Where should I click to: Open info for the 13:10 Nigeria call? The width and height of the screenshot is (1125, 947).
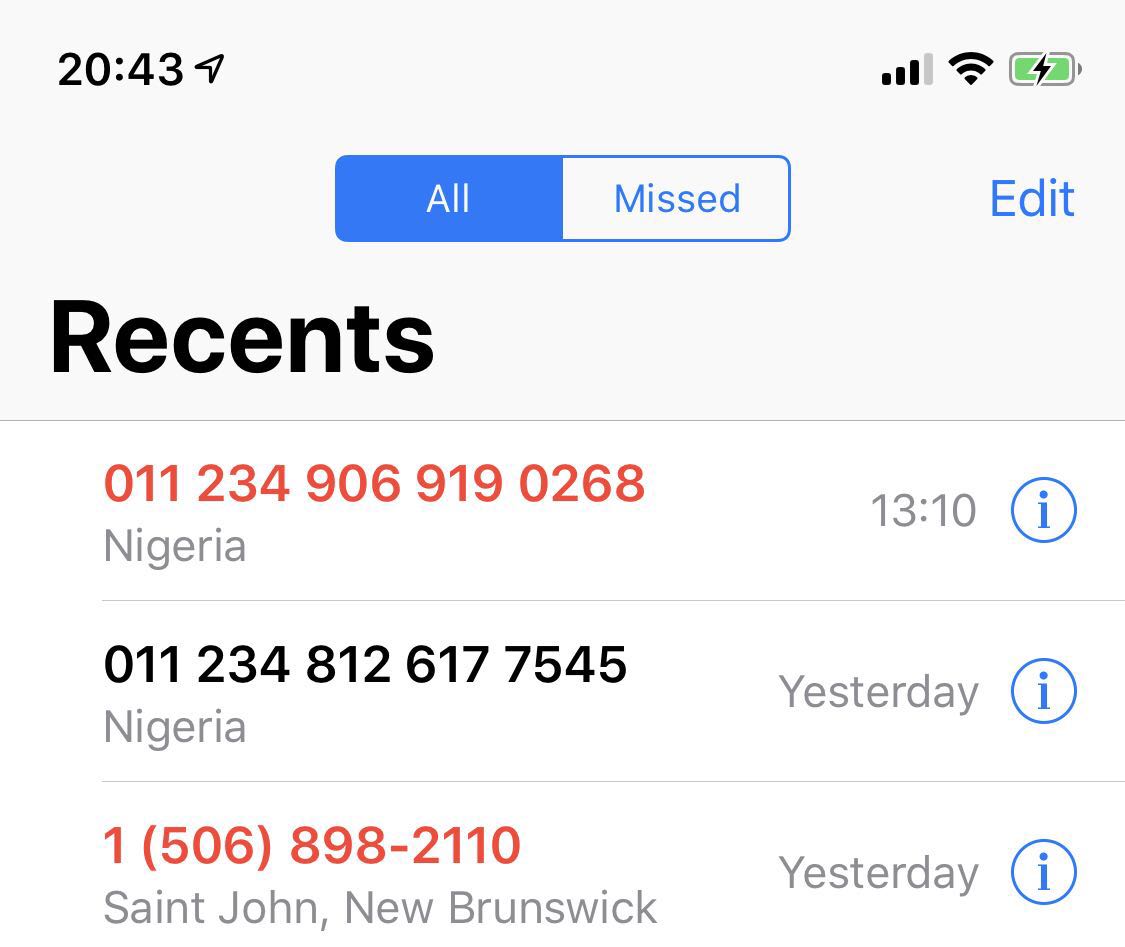(1043, 511)
